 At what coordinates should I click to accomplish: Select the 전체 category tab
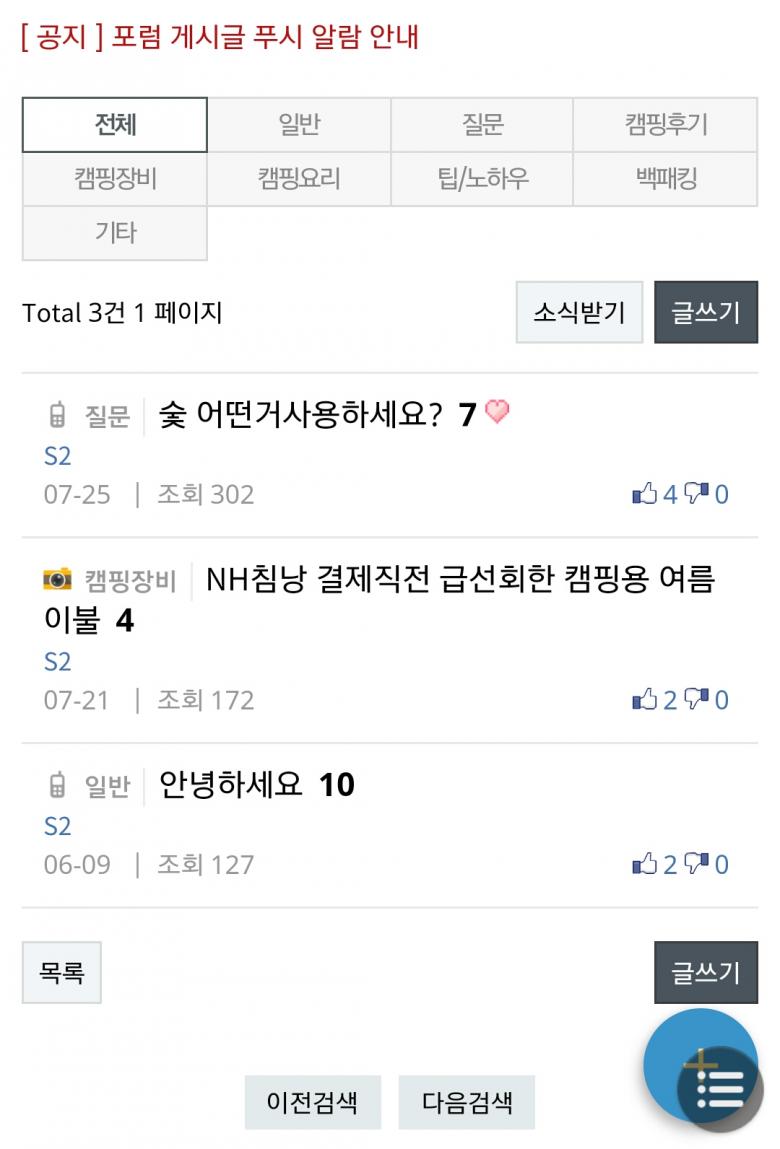(x=115, y=125)
